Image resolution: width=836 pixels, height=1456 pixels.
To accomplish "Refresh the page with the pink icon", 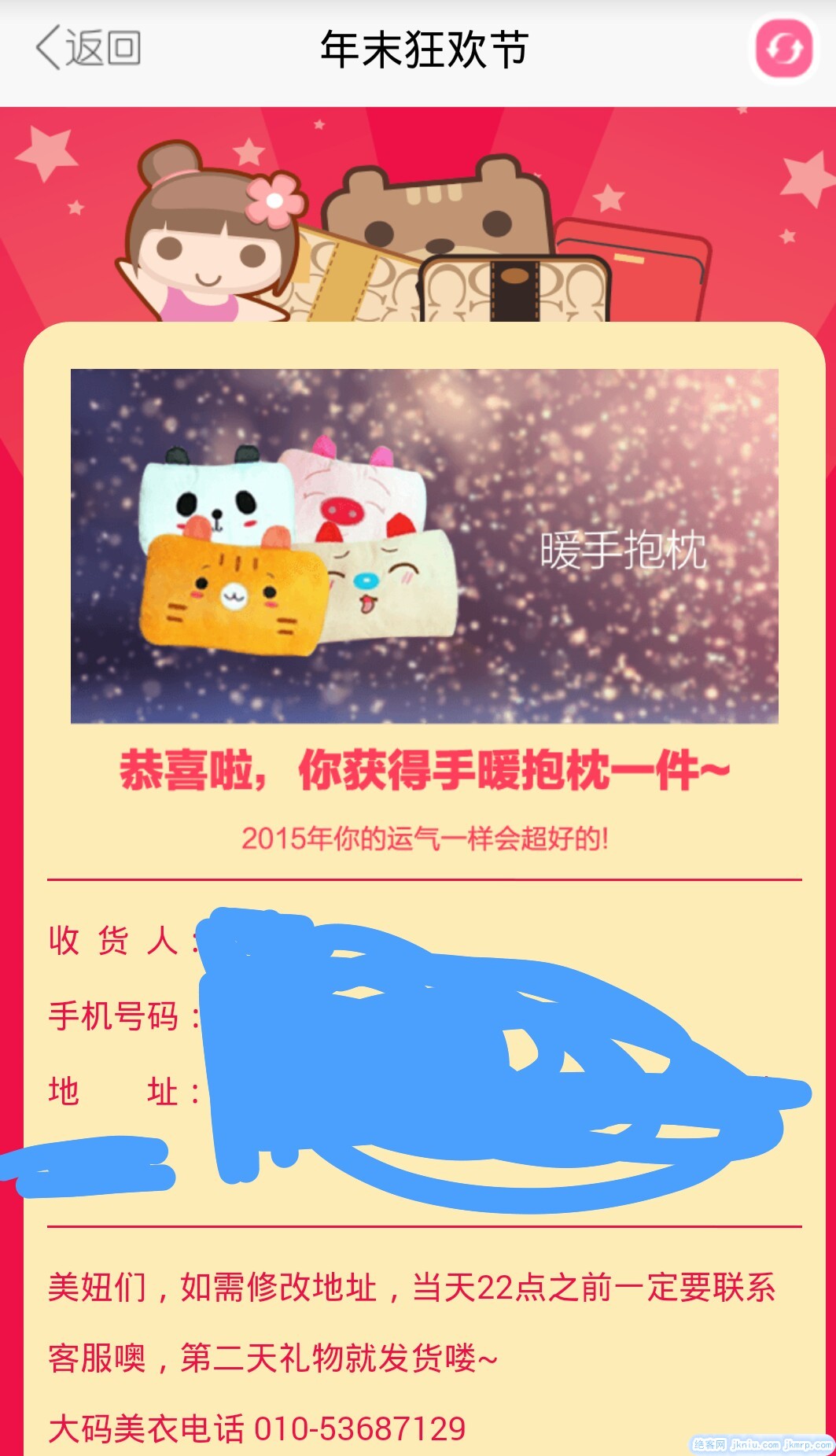I will tap(783, 49).
